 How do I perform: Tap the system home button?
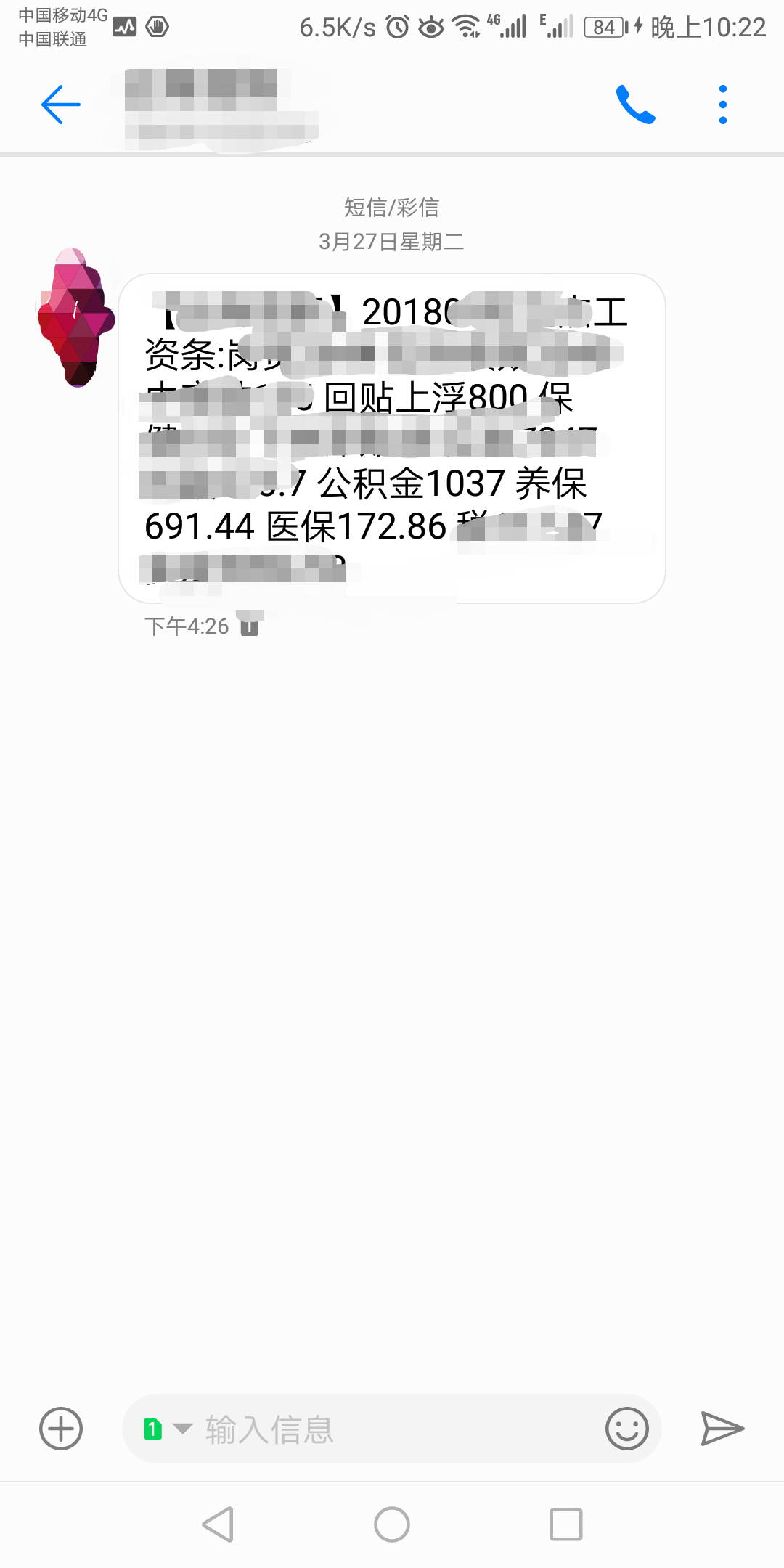pyautogui.click(x=392, y=1524)
